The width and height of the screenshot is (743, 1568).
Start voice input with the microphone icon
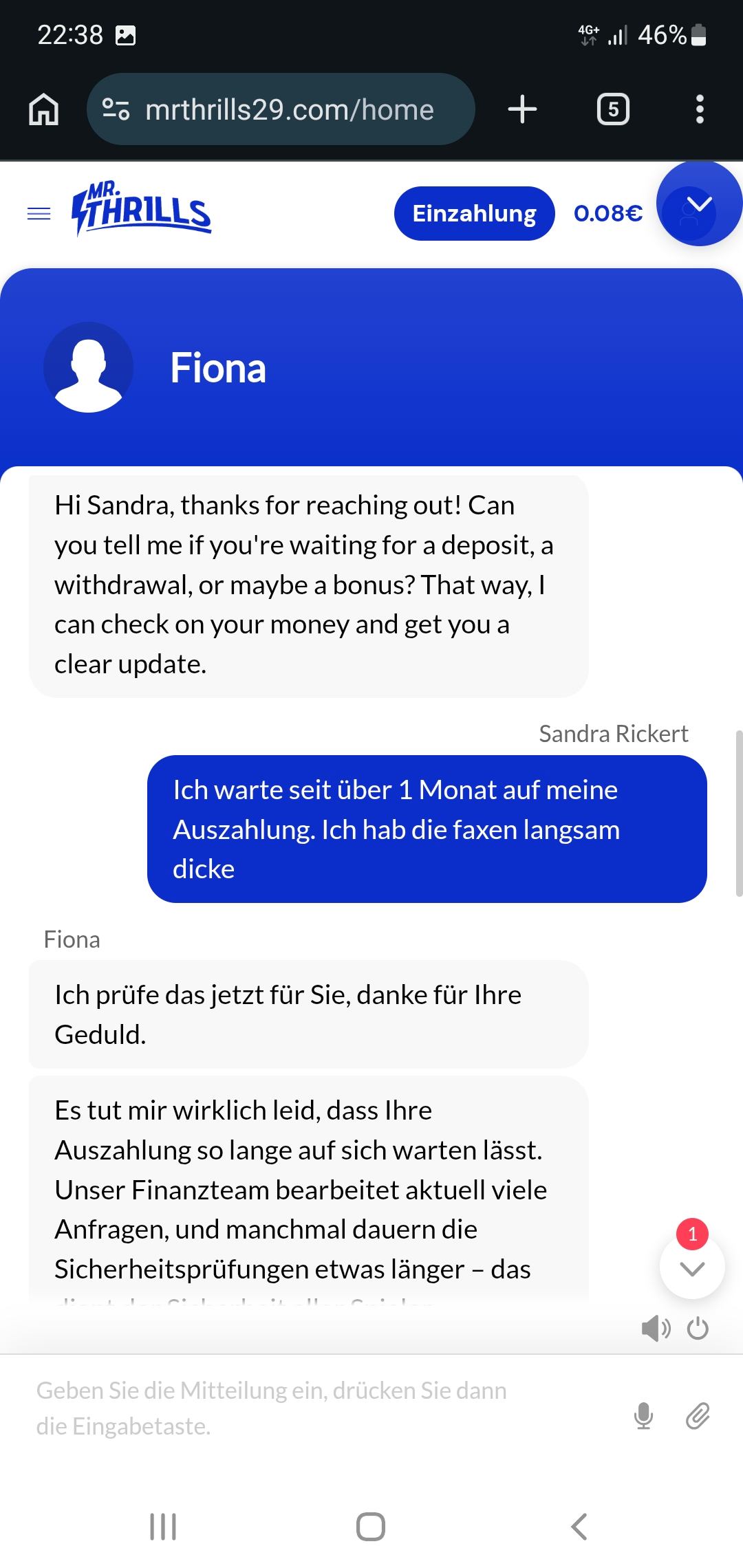(643, 1416)
